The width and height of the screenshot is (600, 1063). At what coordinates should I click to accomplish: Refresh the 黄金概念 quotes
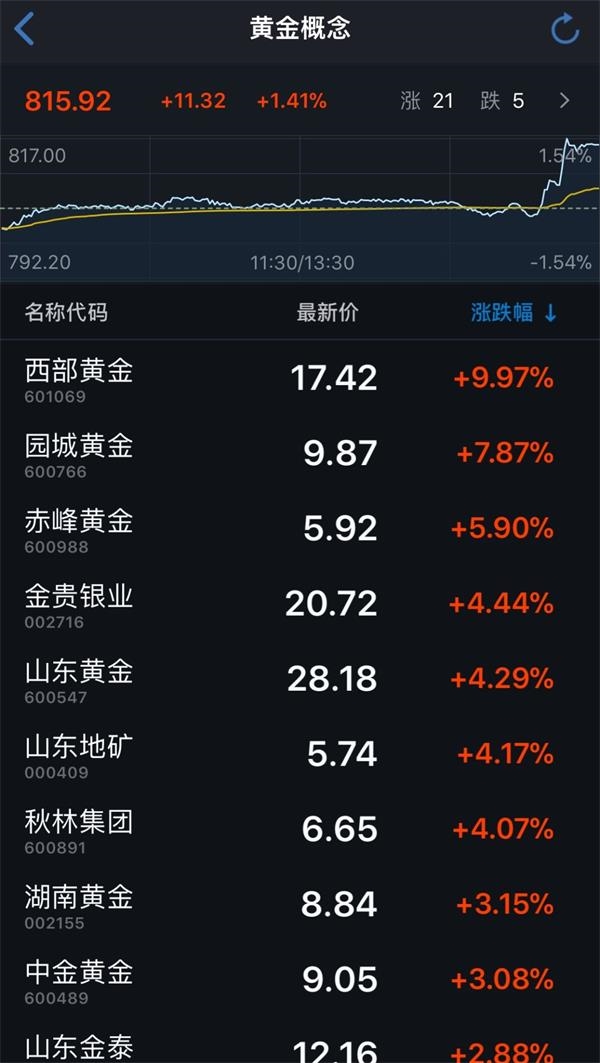(x=564, y=29)
